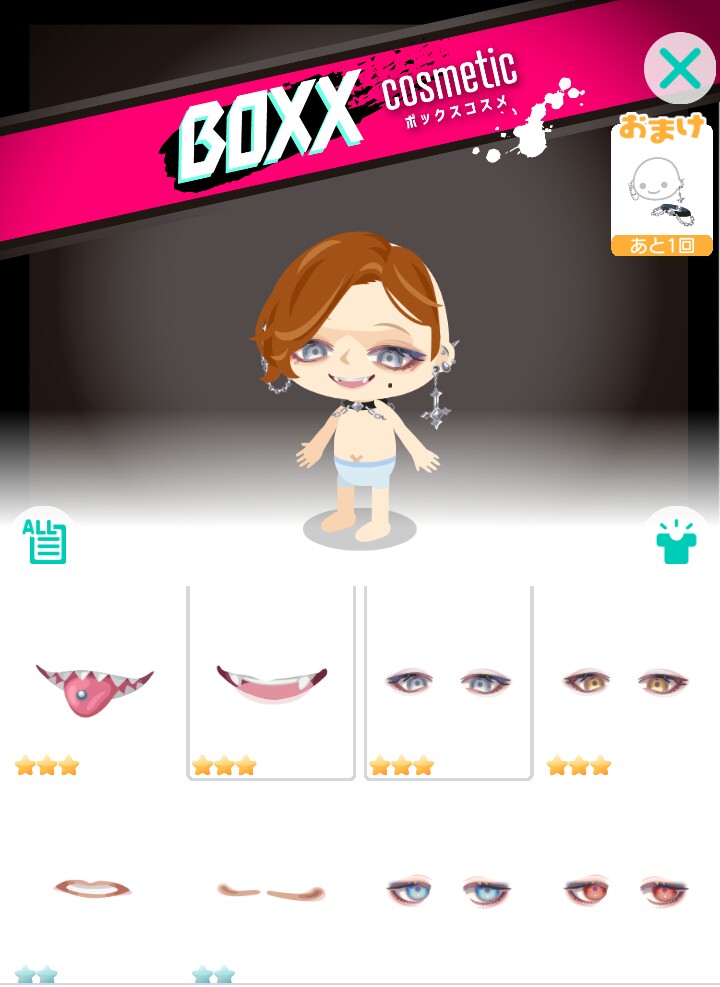Open the teal outfit shirt icon
The height and width of the screenshot is (987, 720).
pyautogui.click(x=676, y=541)
